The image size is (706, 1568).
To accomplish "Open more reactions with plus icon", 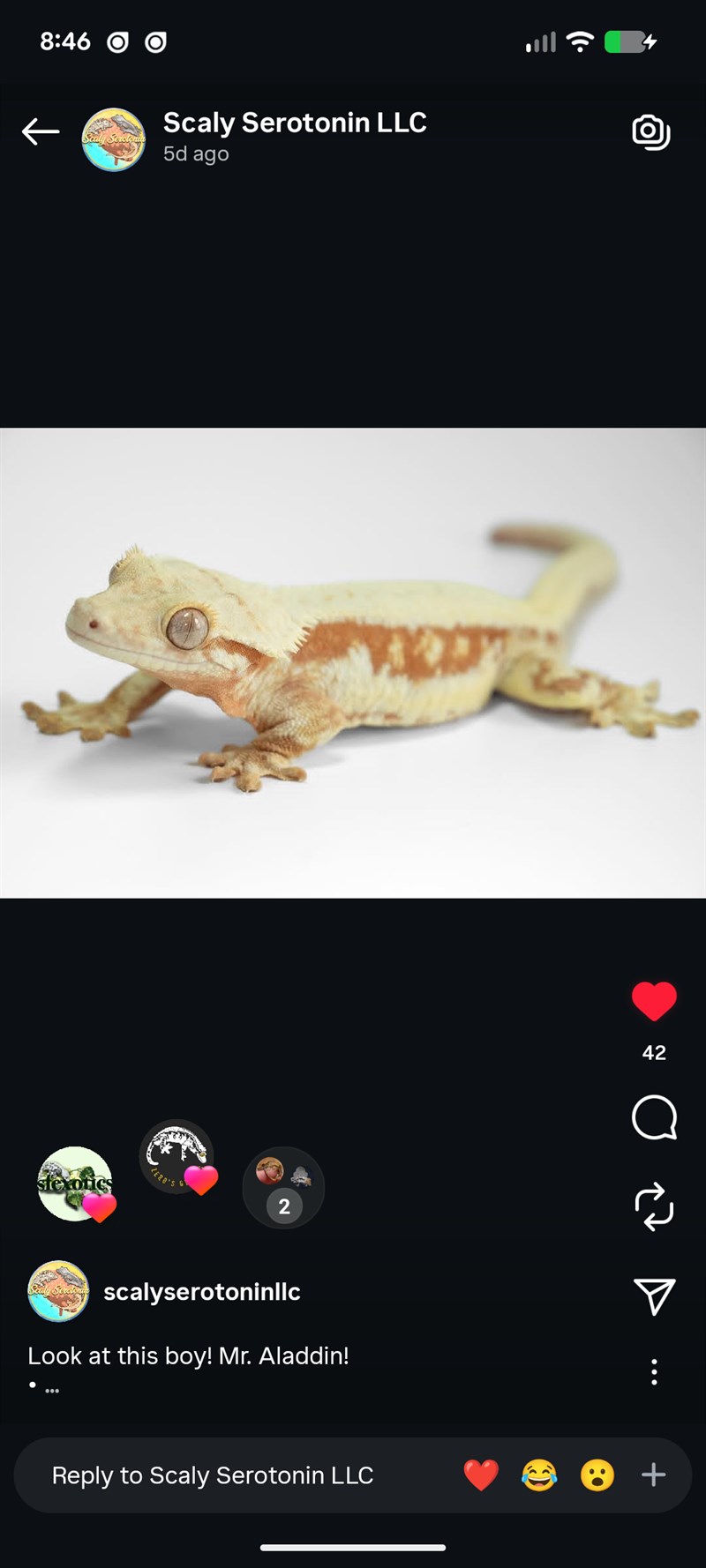I will tap(653, 1475).
